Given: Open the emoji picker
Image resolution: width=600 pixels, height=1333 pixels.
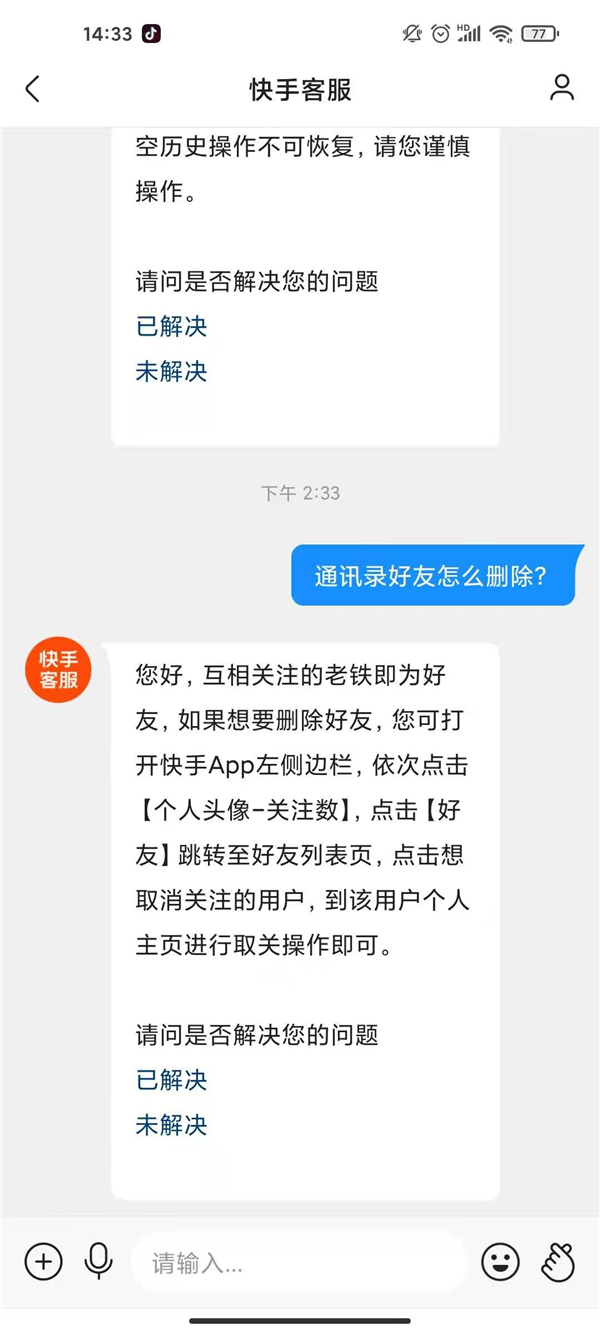Looking at the screenshot, I should pos(500,1262).
